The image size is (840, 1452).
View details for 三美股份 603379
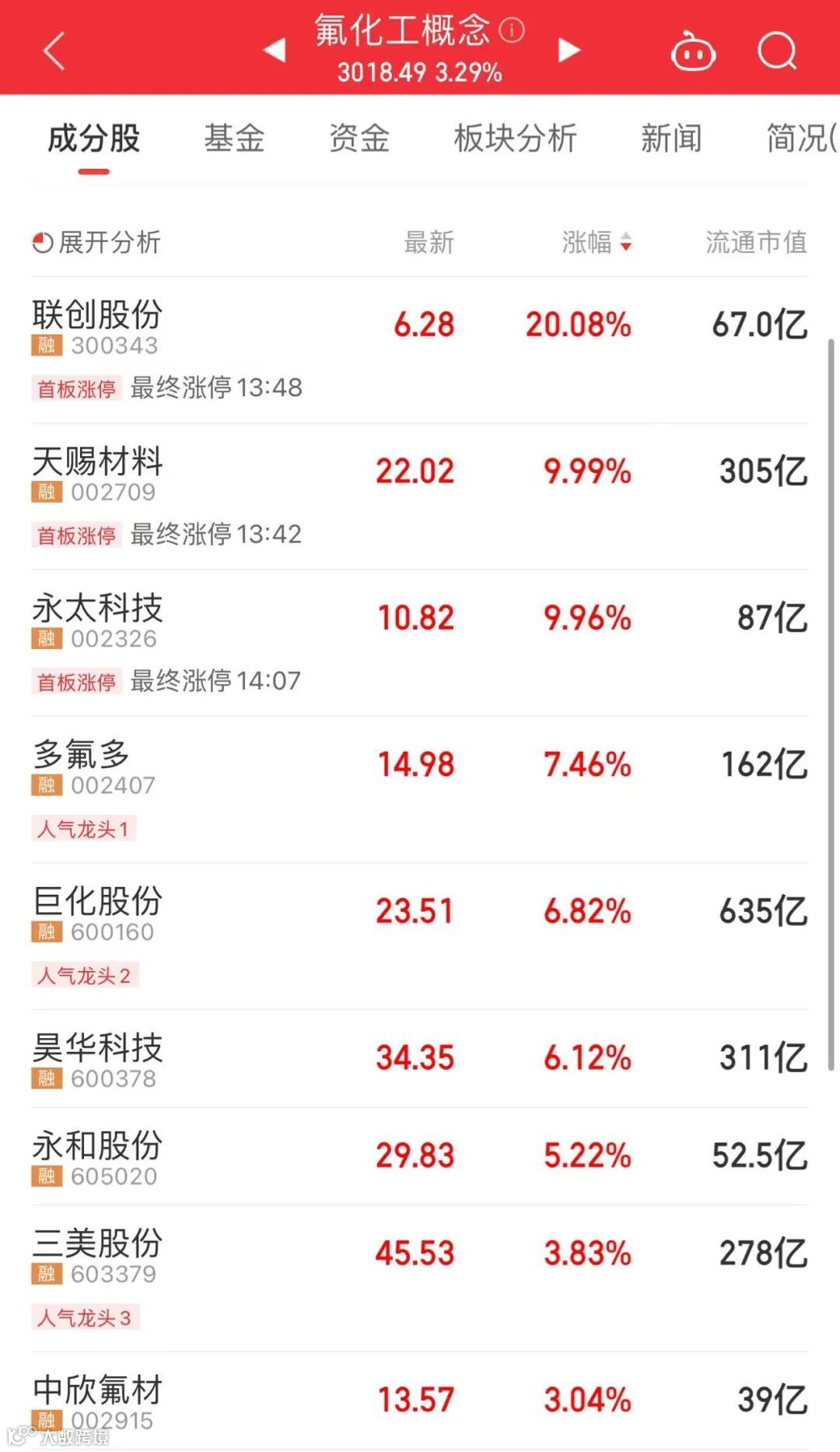[x=97, y=1254]
